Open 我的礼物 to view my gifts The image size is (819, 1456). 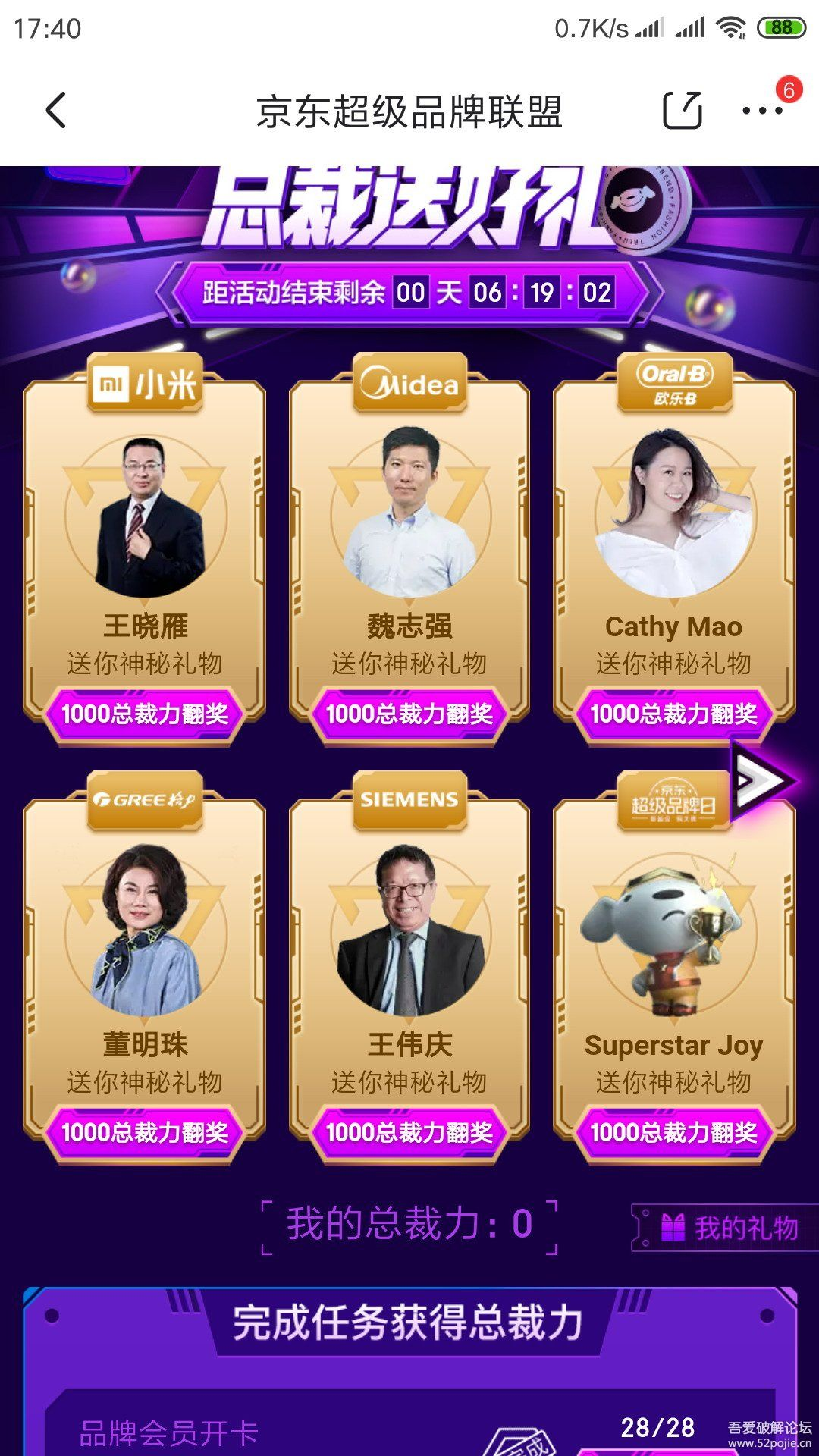[728, 1228]
